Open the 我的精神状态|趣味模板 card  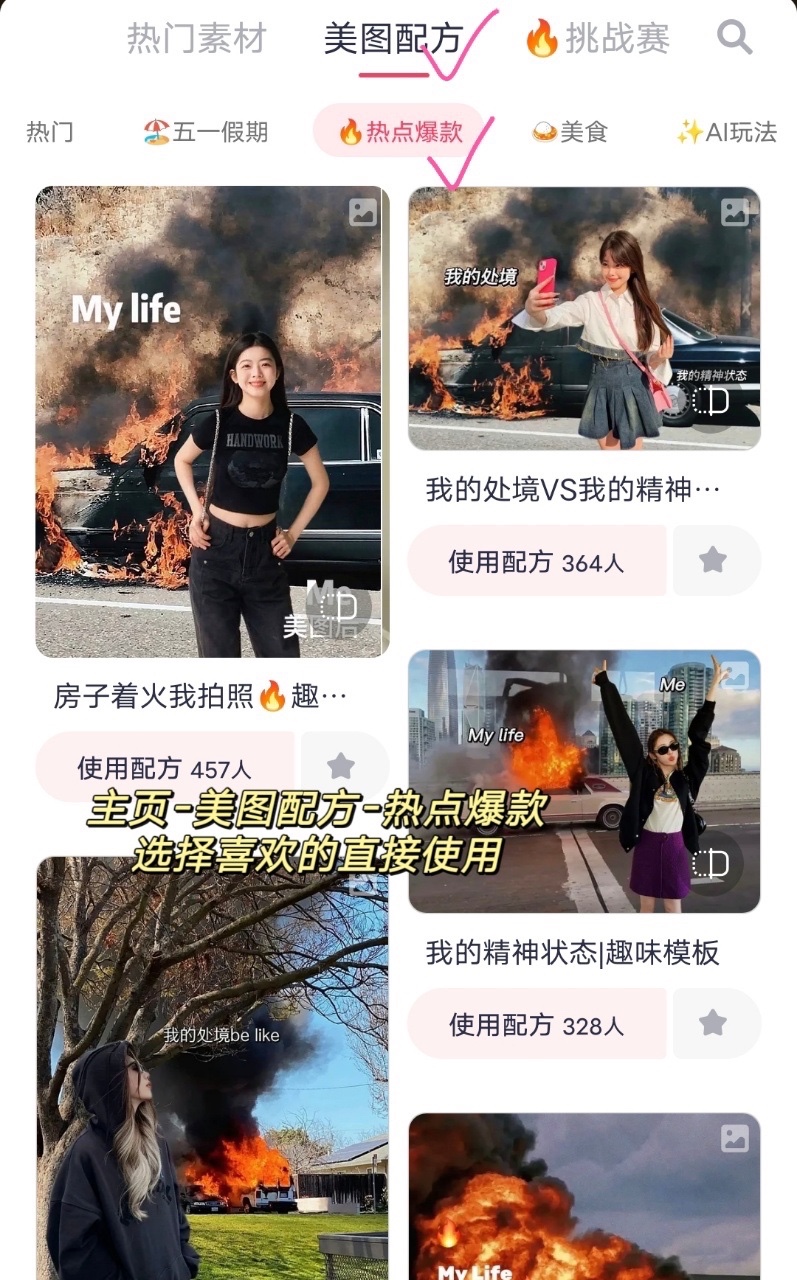pos(584,781)
